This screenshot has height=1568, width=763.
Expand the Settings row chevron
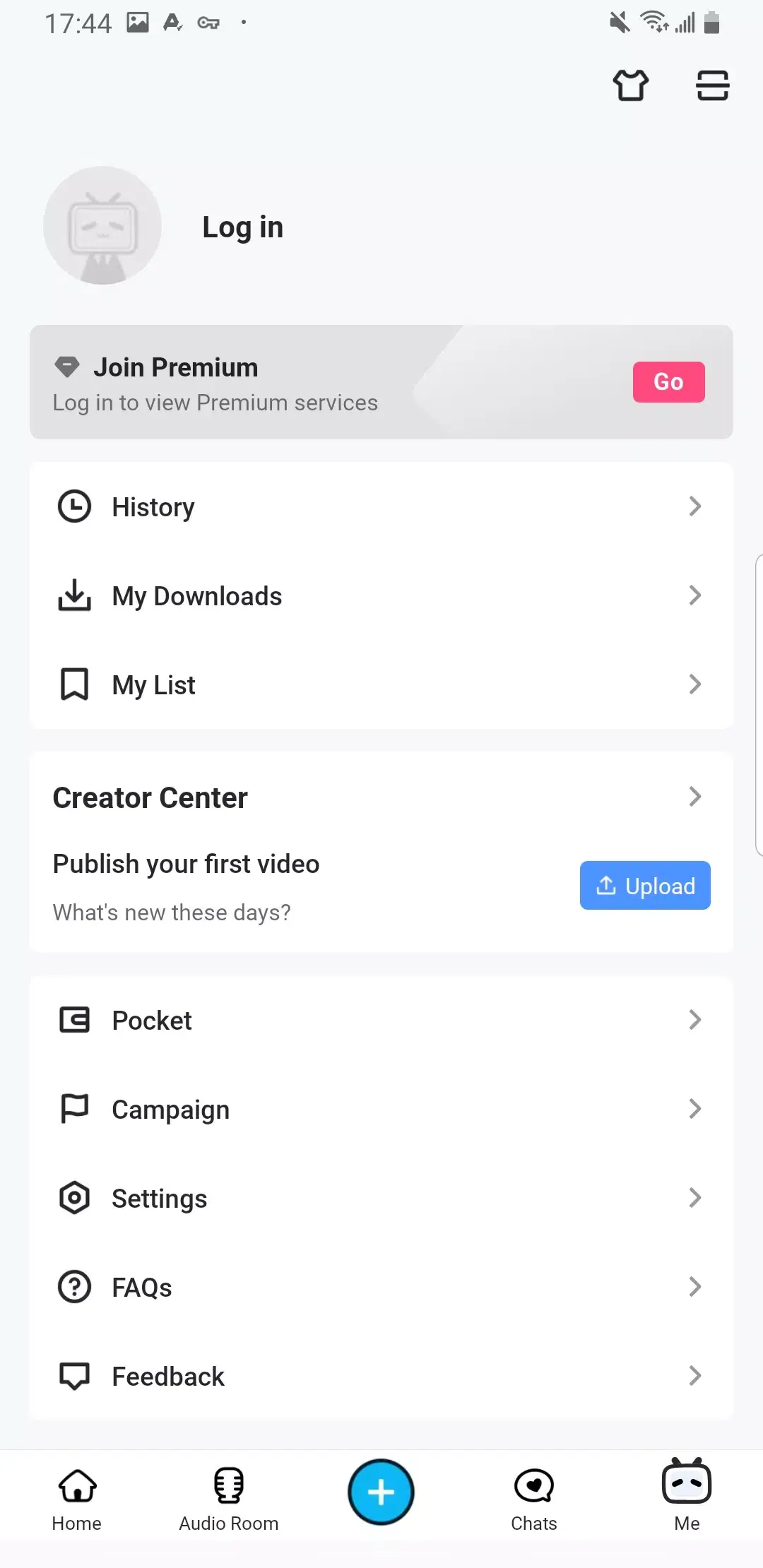tap(695, 1198)
